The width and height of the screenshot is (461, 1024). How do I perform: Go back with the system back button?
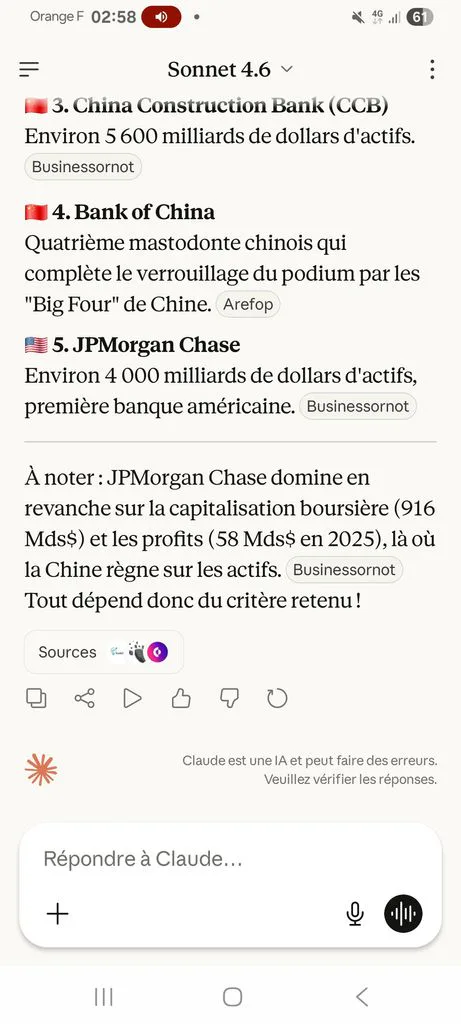tap(362, 997)
